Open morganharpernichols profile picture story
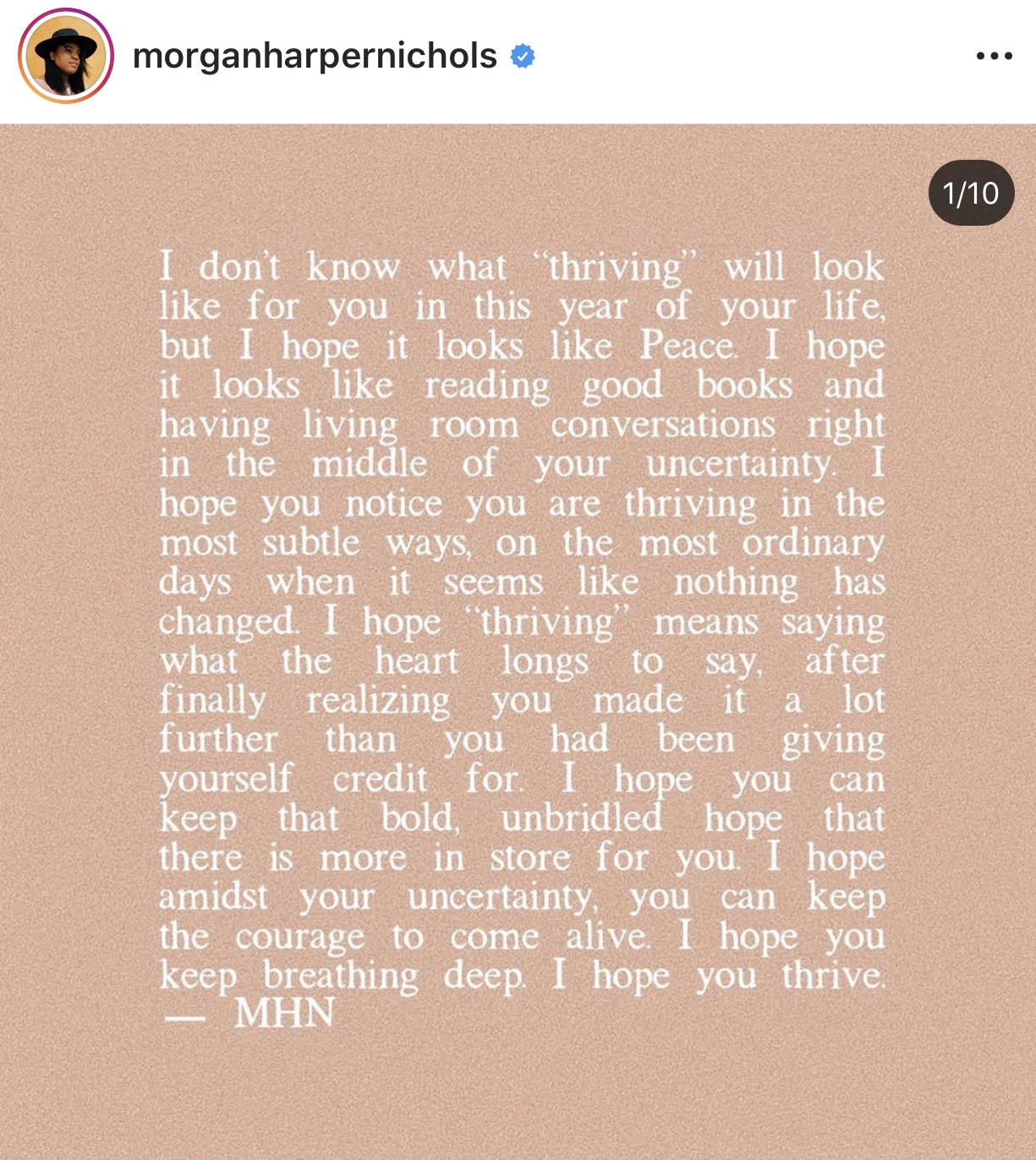The image size is (1036, 1160). tap(66, 57)
